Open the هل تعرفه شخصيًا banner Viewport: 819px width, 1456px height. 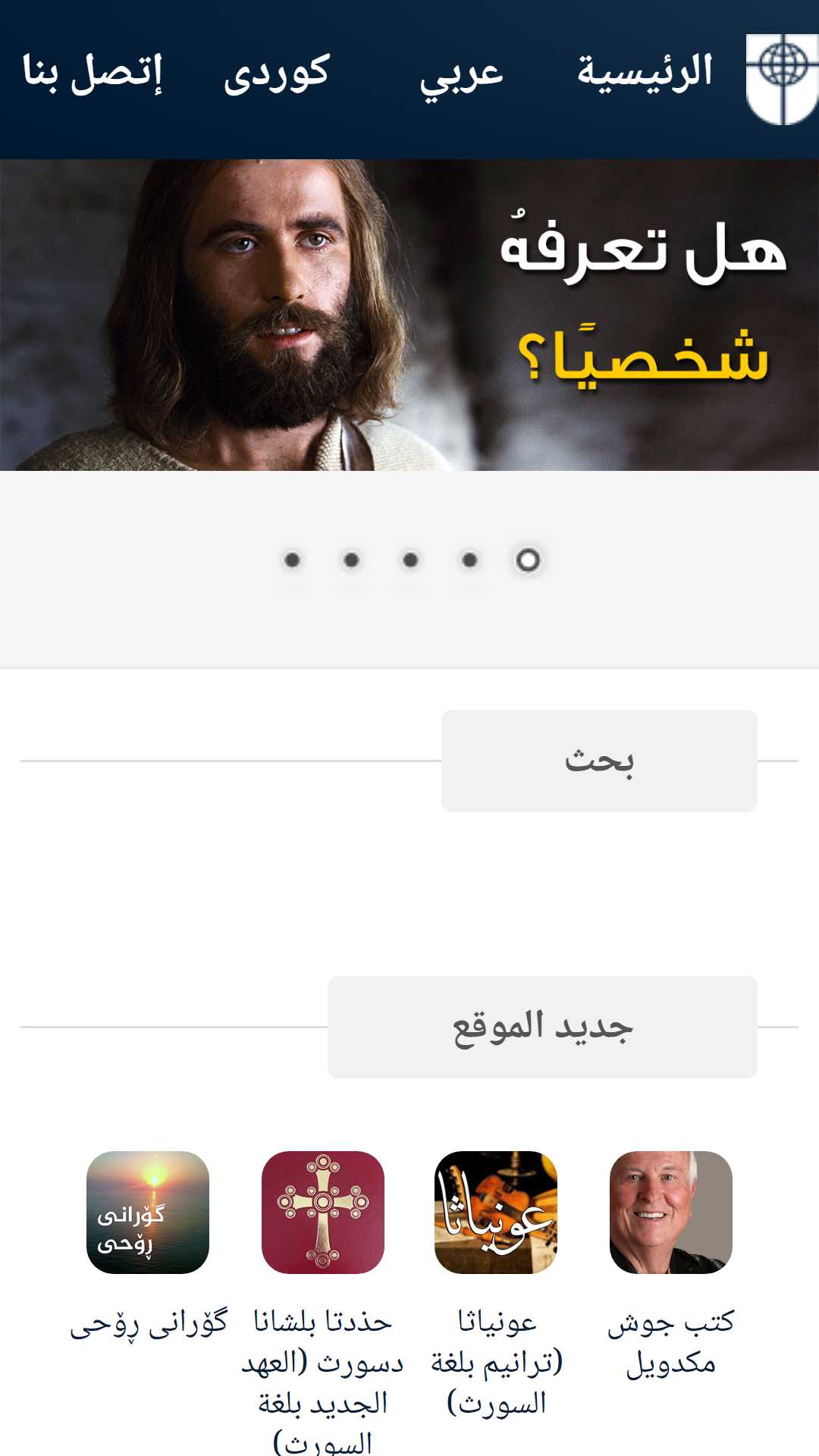click(x=409, y=315)
